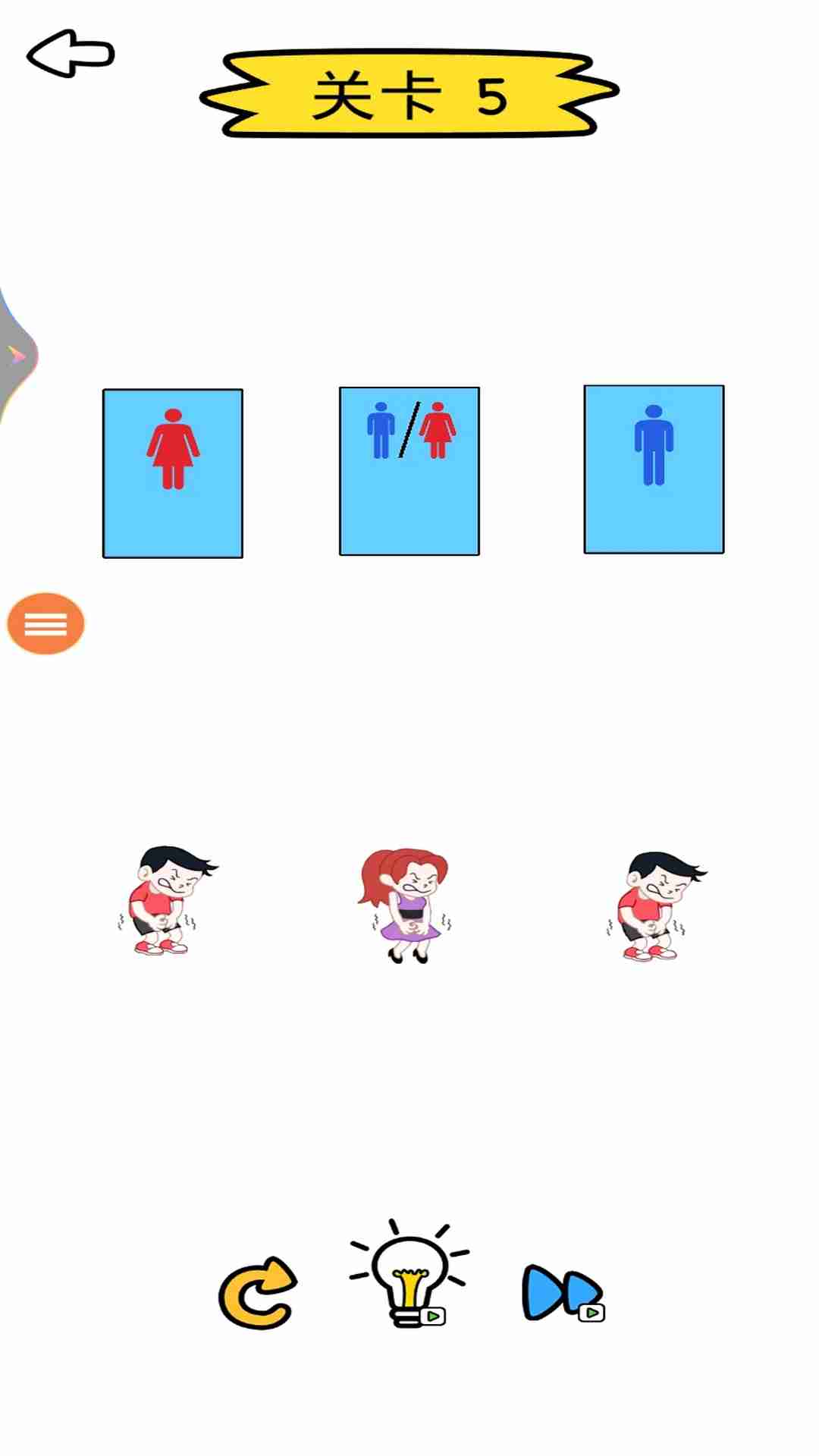The width and height of the screenshot is (819, 1456).
Task: Select the men's restroom door
Action: point(654,469)
